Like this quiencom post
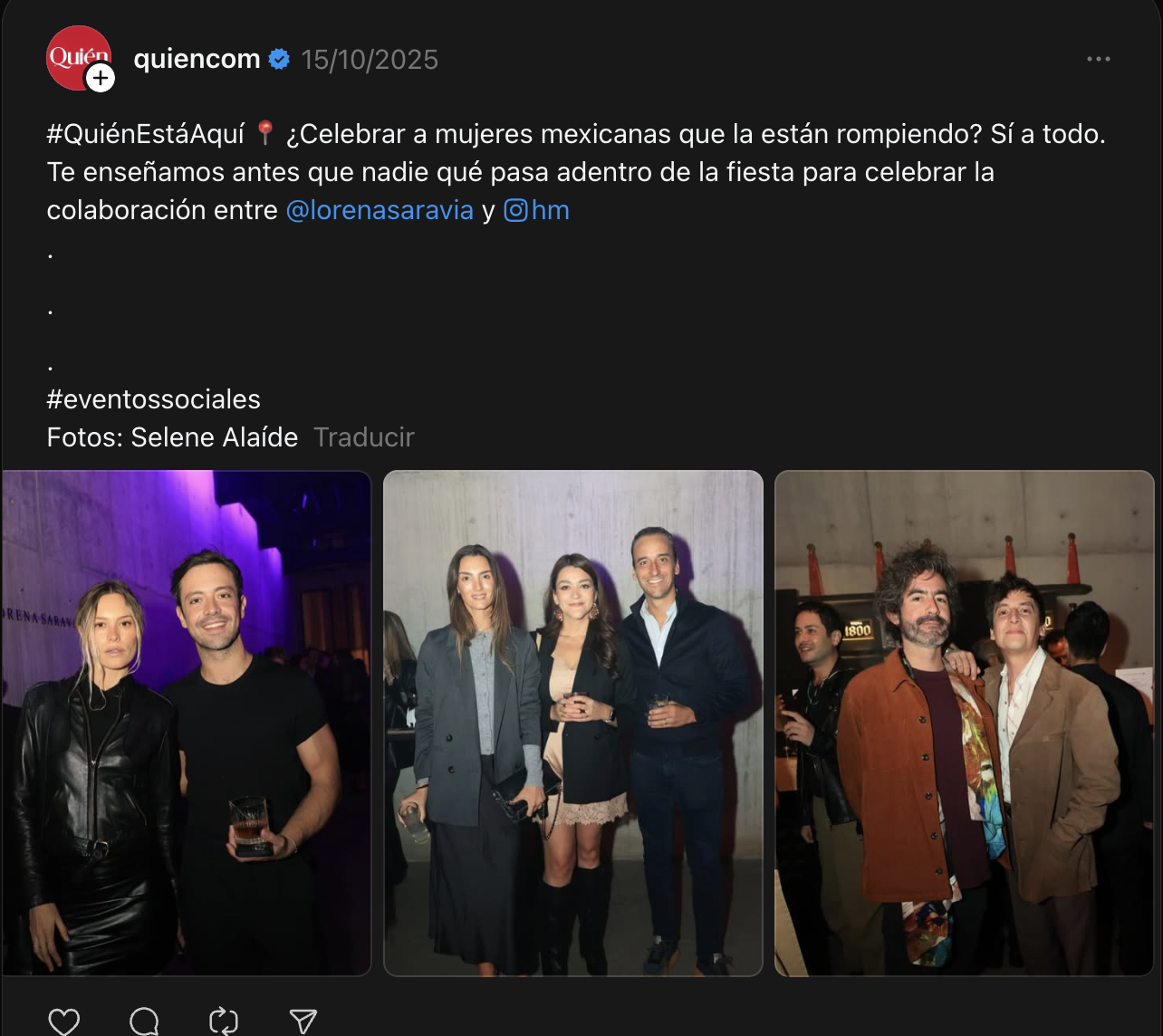Viewport: 1163px width, 1036px height. [x=63, y=1022]
